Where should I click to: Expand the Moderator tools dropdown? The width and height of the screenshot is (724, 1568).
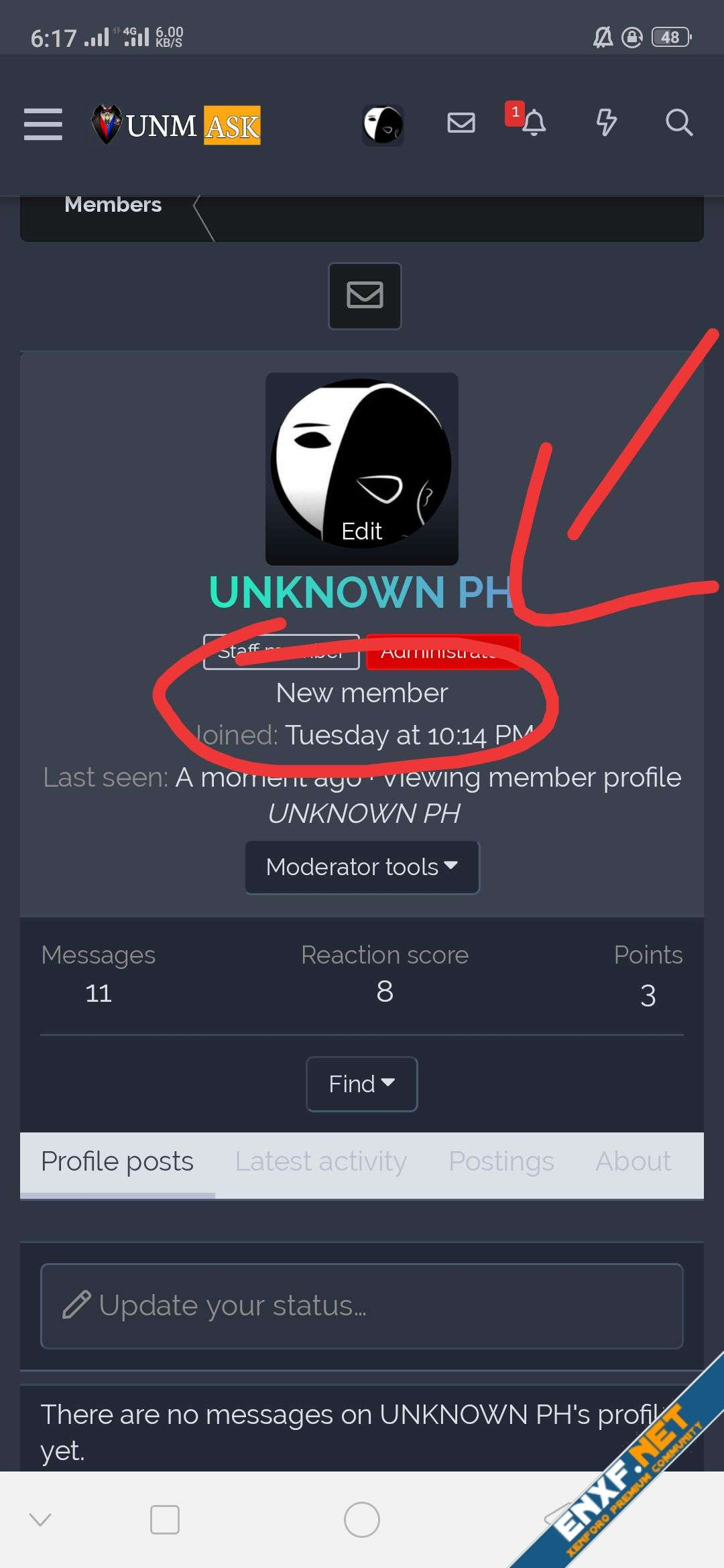[362, 867]
